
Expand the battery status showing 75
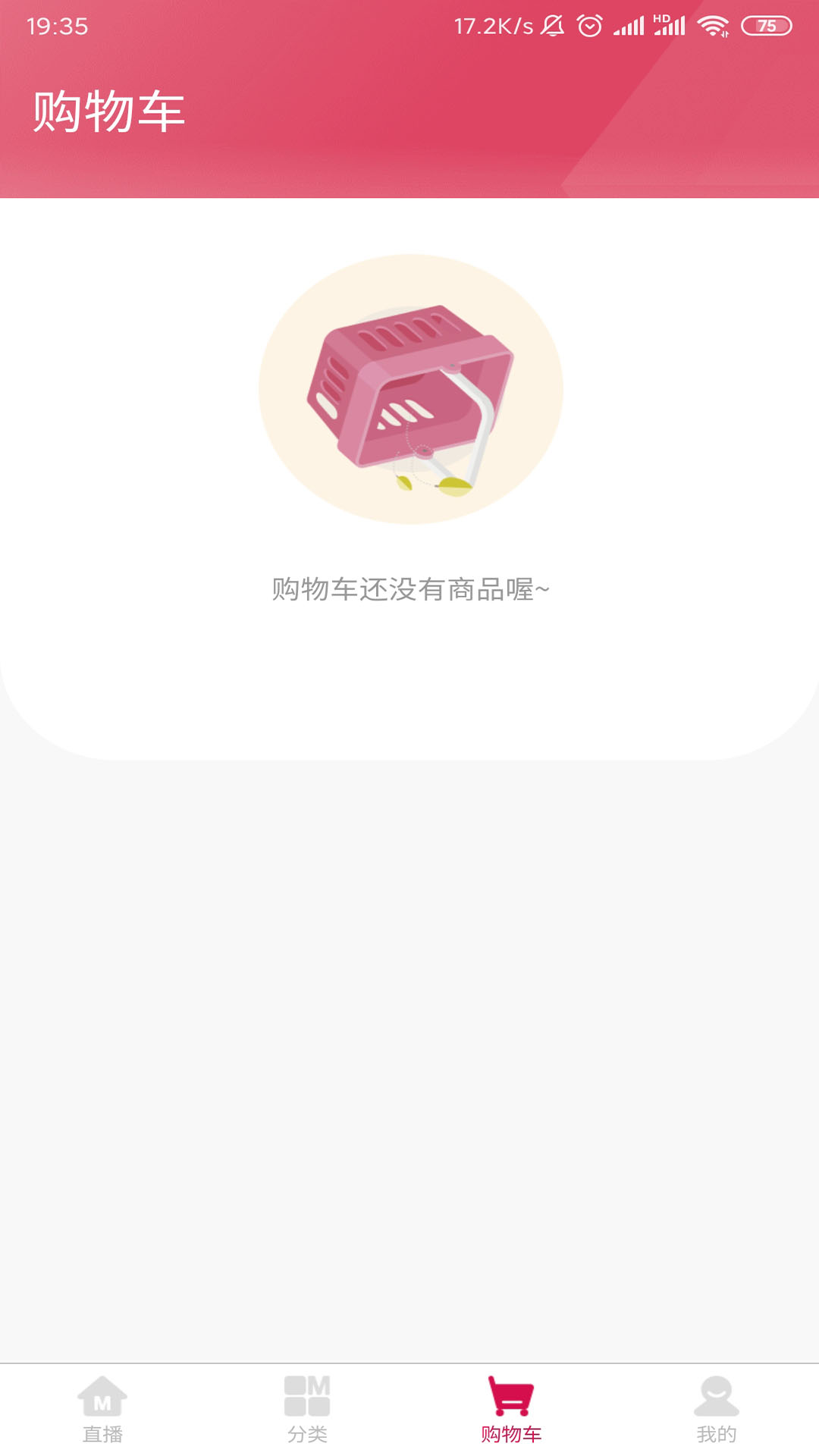pyautogui.click(x=766, y=24)
